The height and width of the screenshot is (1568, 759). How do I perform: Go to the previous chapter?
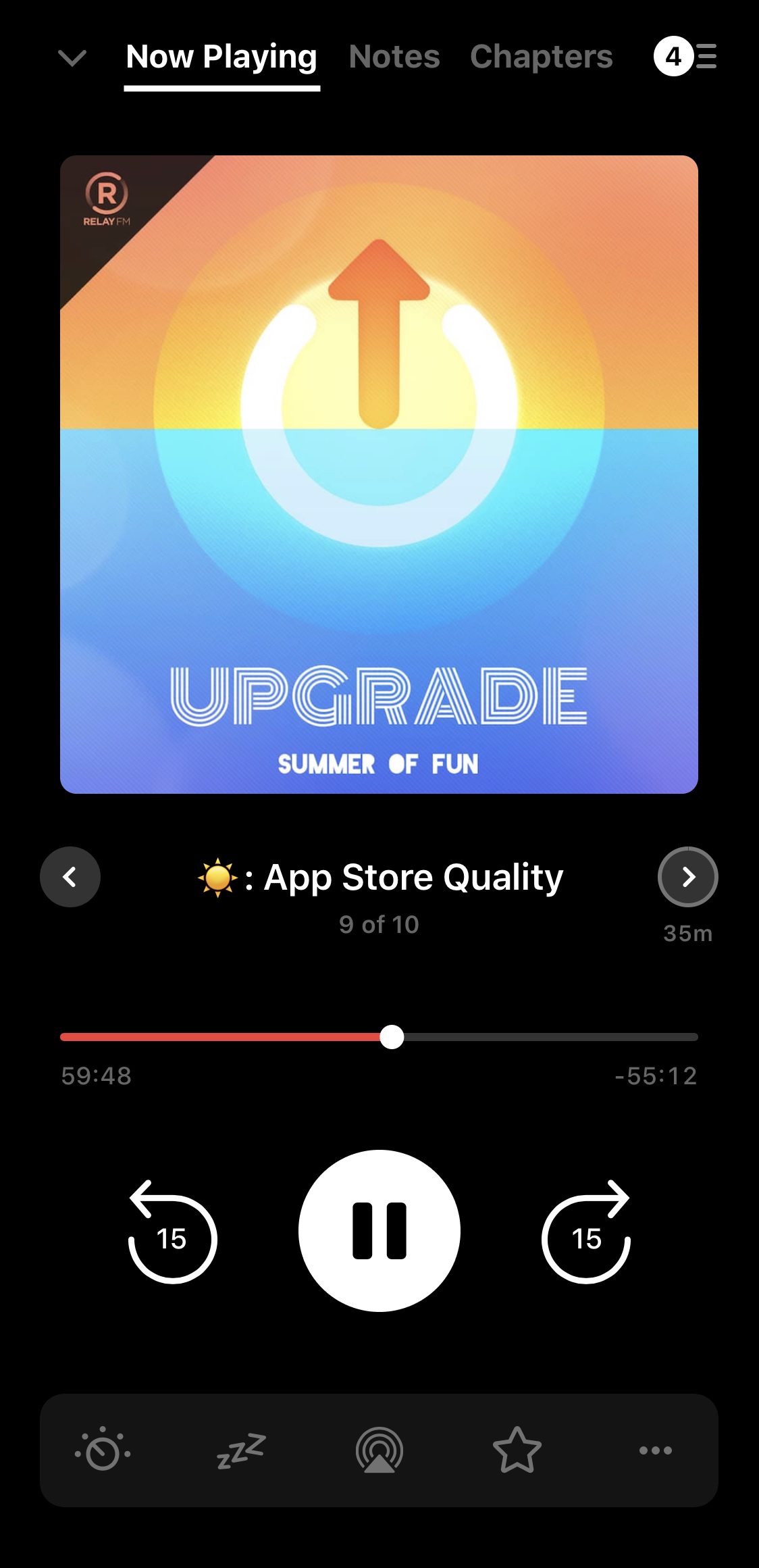[x=70, y=877]
